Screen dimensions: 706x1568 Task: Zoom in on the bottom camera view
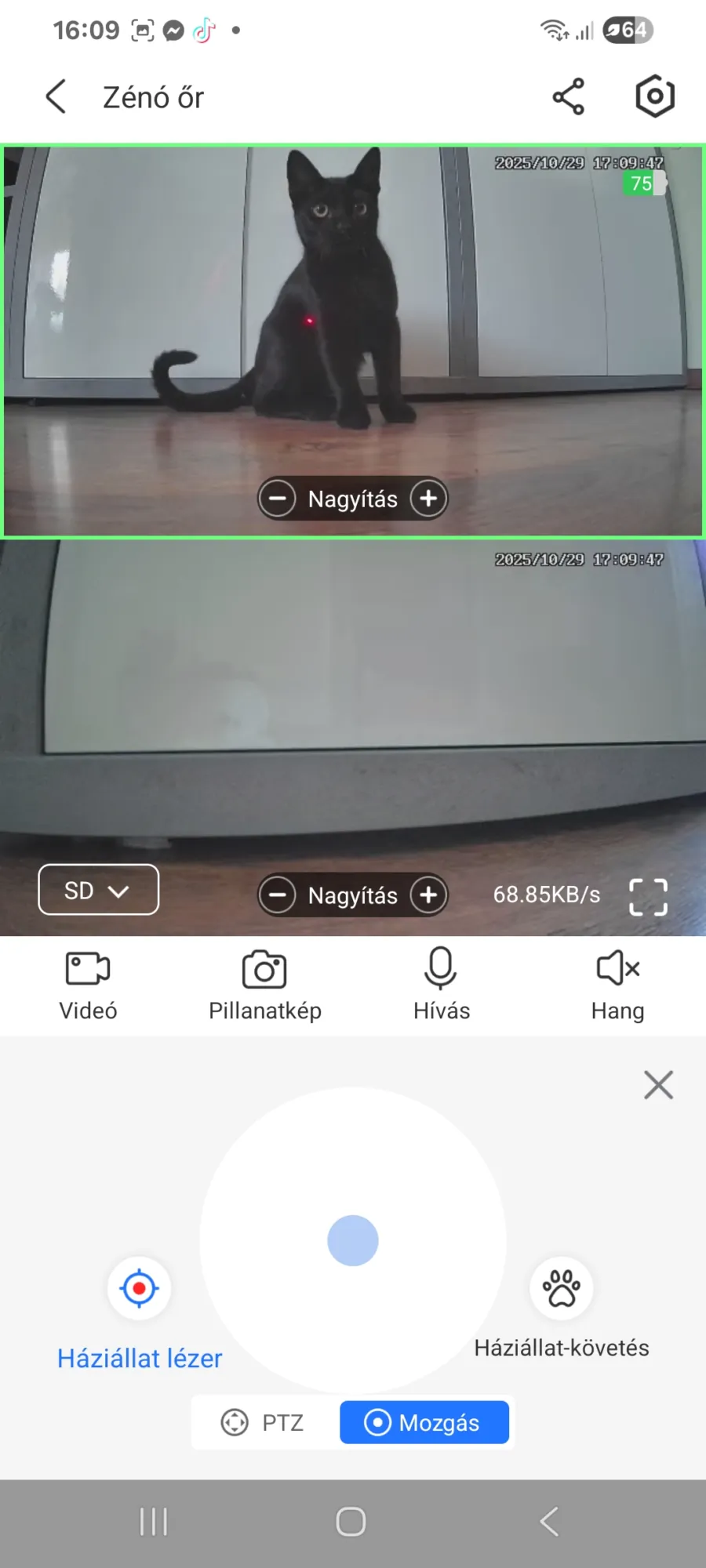[428, 895]
